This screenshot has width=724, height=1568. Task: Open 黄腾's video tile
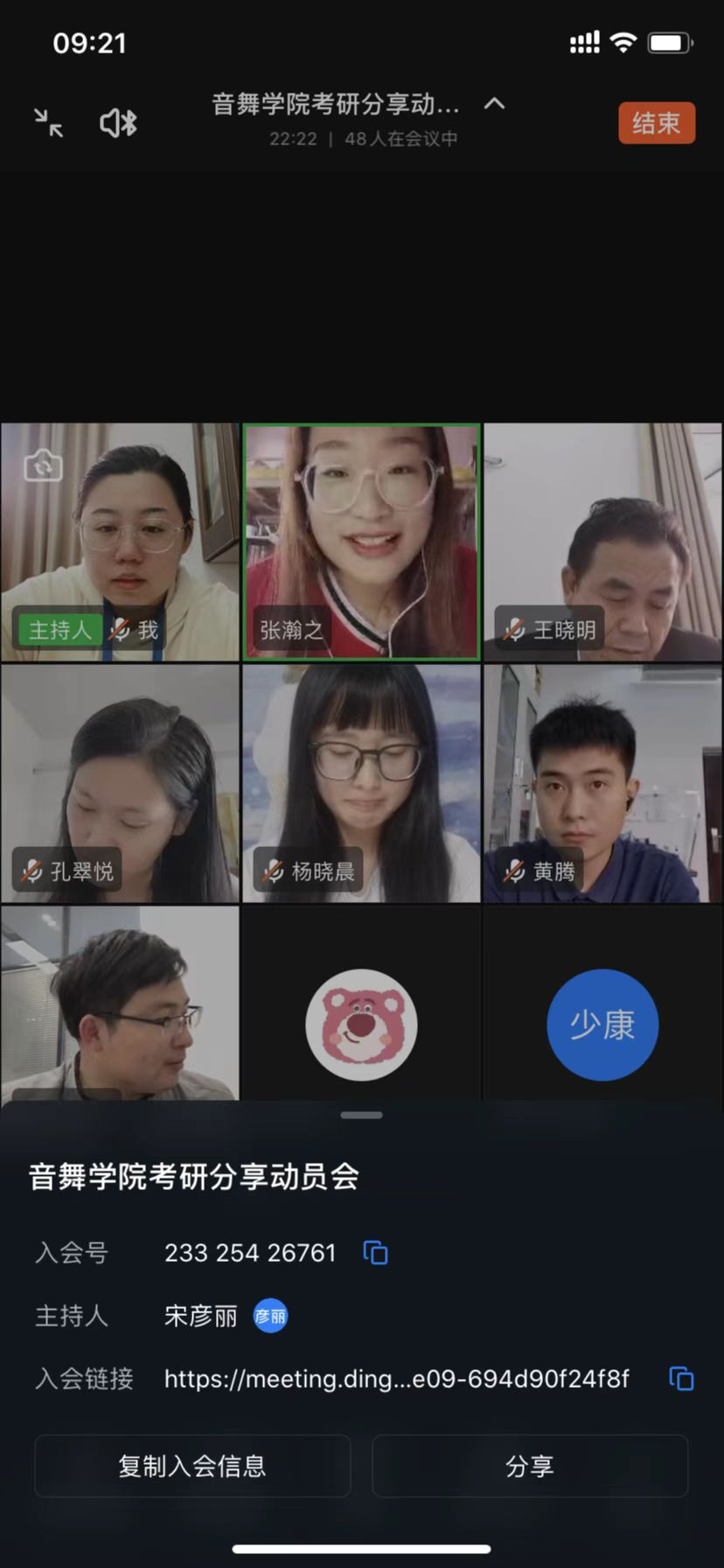tap(602, 783)
